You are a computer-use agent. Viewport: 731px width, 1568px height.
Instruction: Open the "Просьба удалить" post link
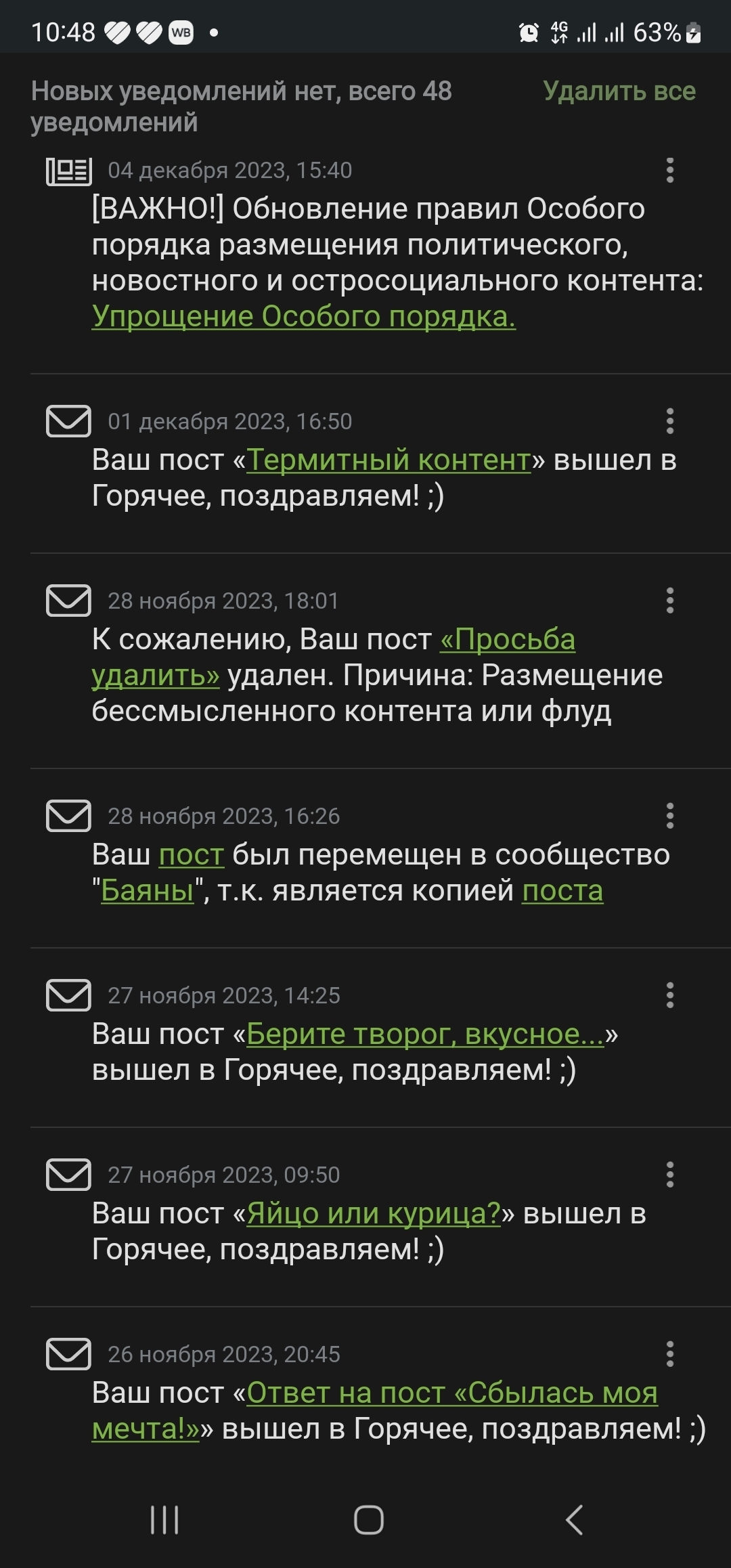[x=508, y=640]
